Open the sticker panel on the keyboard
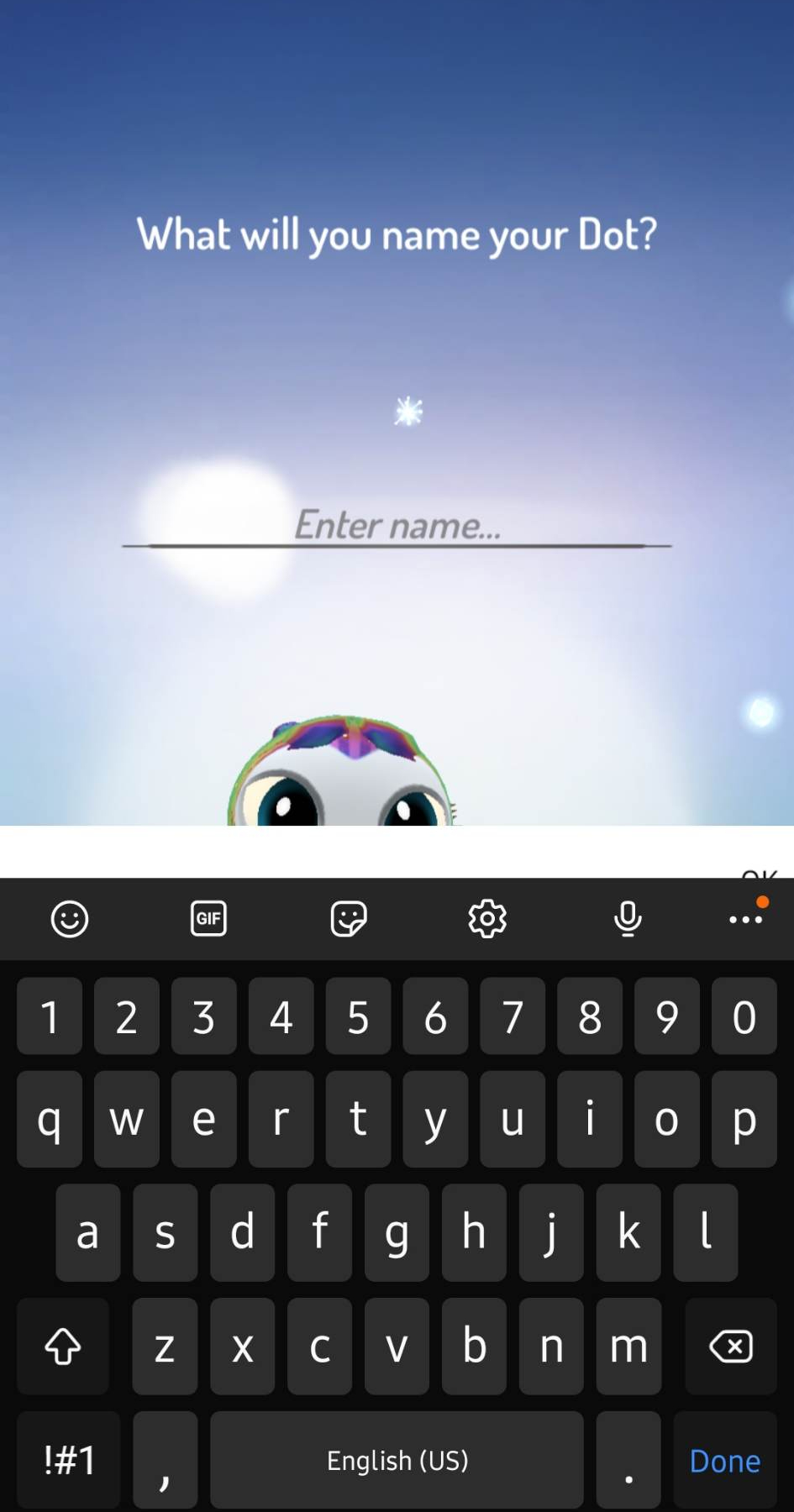 click(x=348, y=918)
